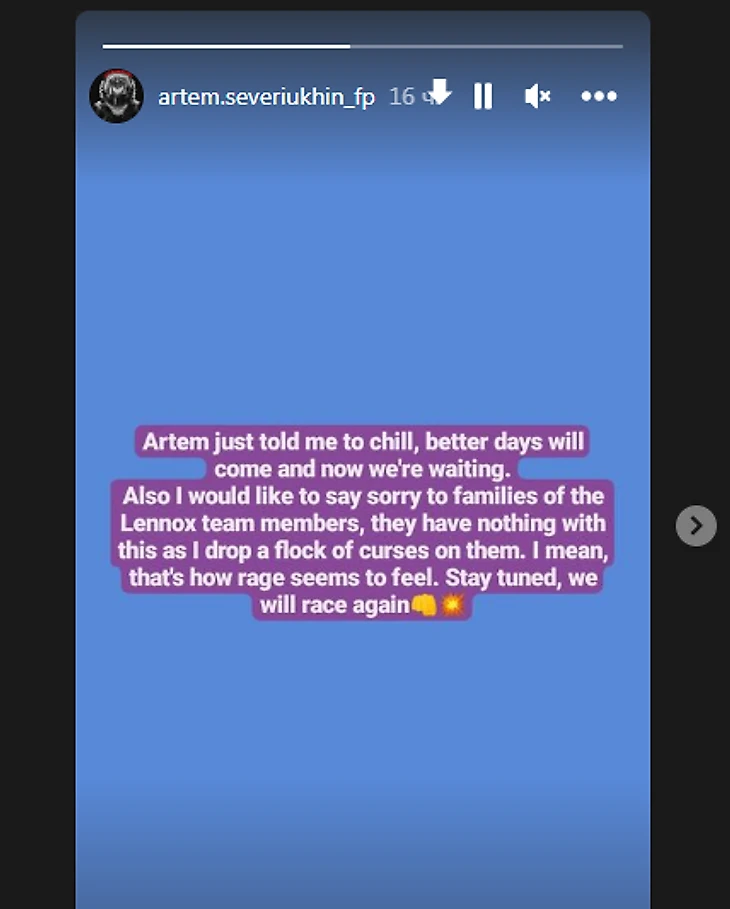Screen dimensions: 730x909
Task: Download this story
Action: point(440,93)
